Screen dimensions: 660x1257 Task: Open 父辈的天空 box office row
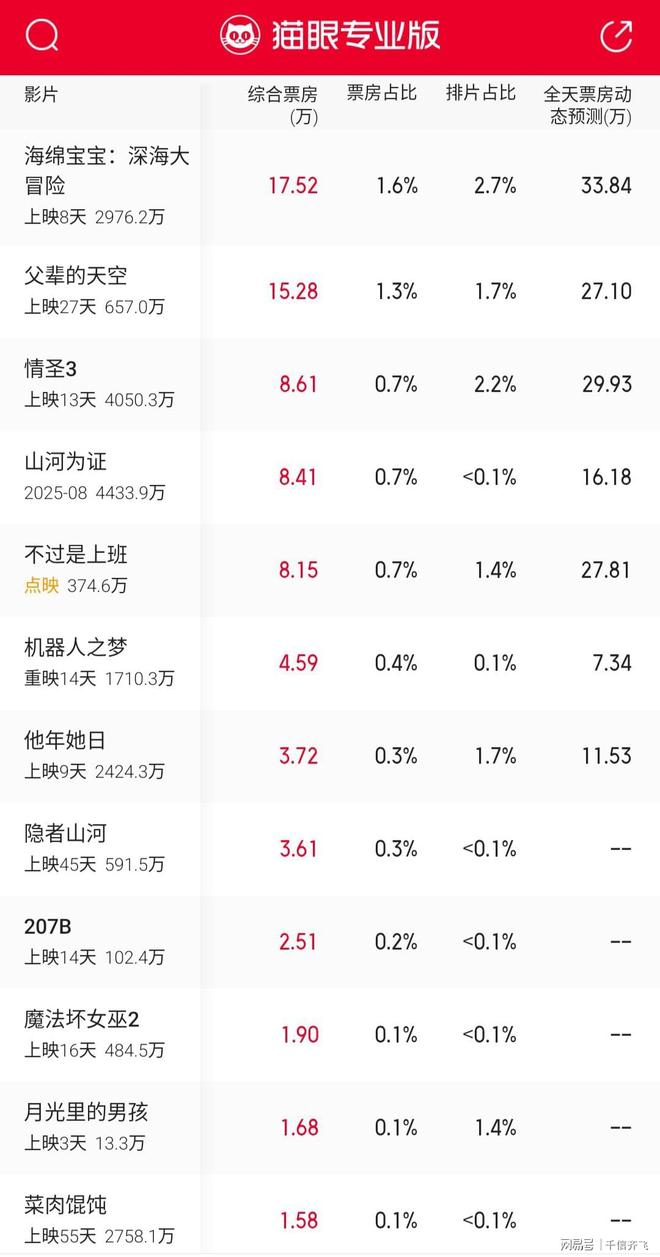point(76,276)
